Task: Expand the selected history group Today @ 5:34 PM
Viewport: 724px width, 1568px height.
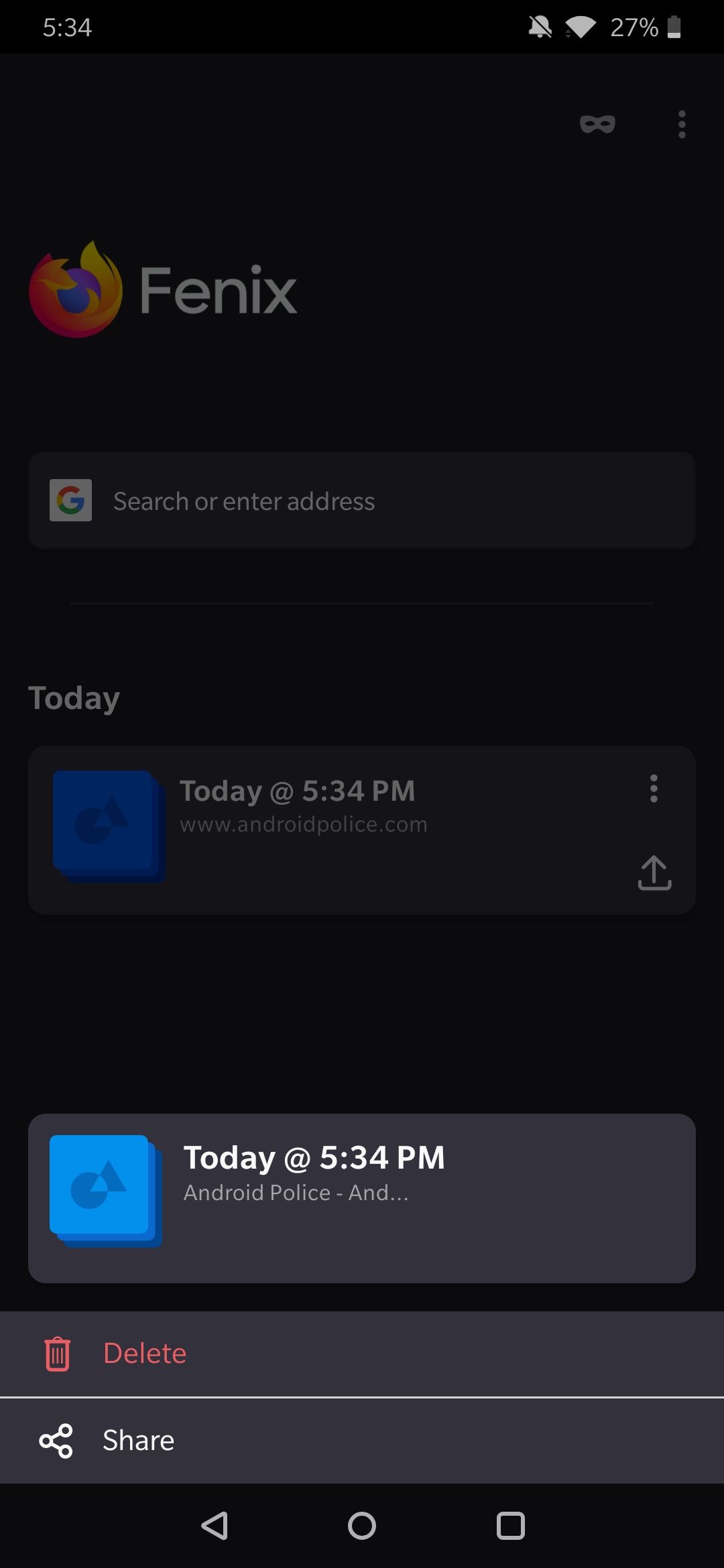Action: tap(315, 1157)
